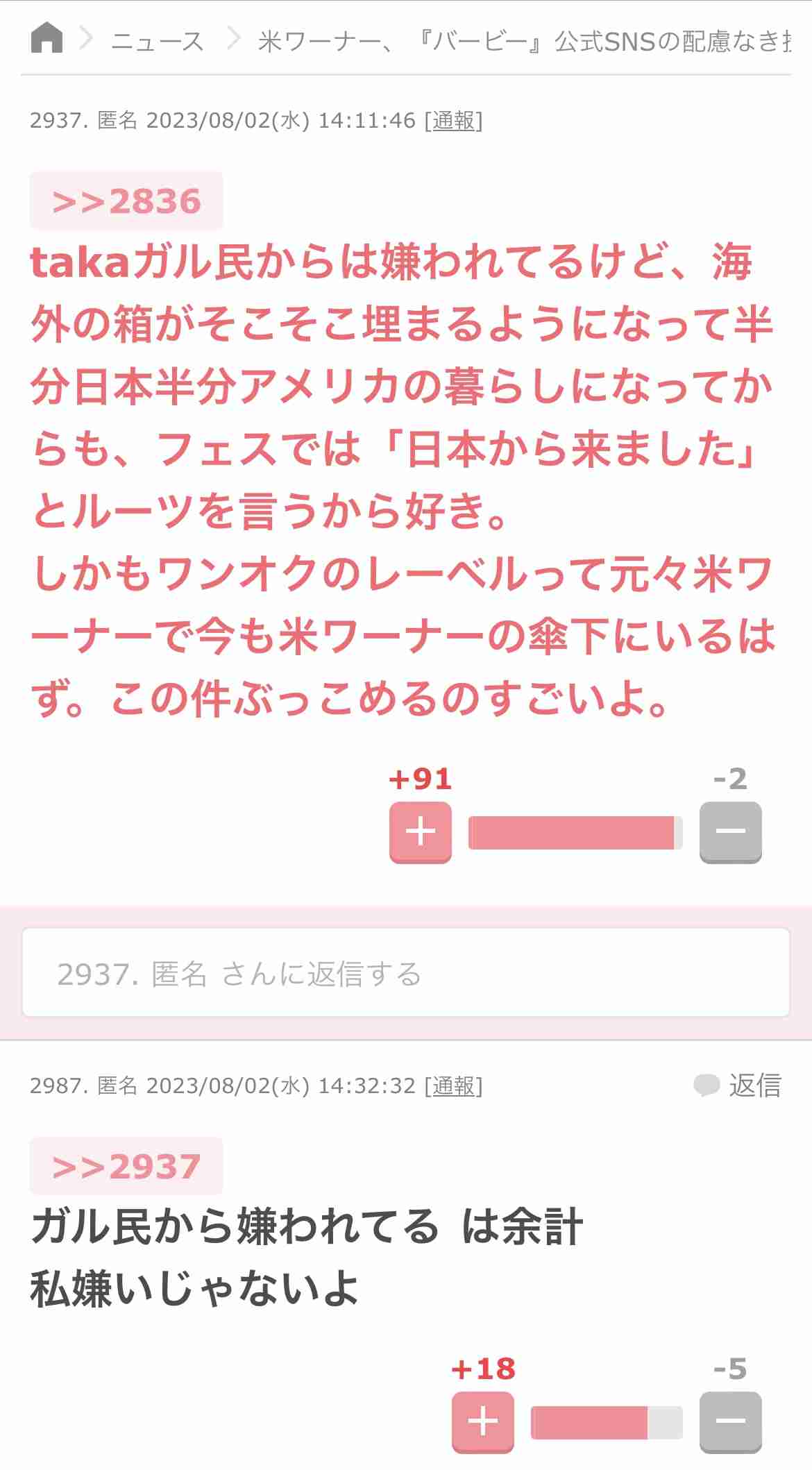
Task: Upvote comment 2937 with plus button
Action: coord(421,832)
